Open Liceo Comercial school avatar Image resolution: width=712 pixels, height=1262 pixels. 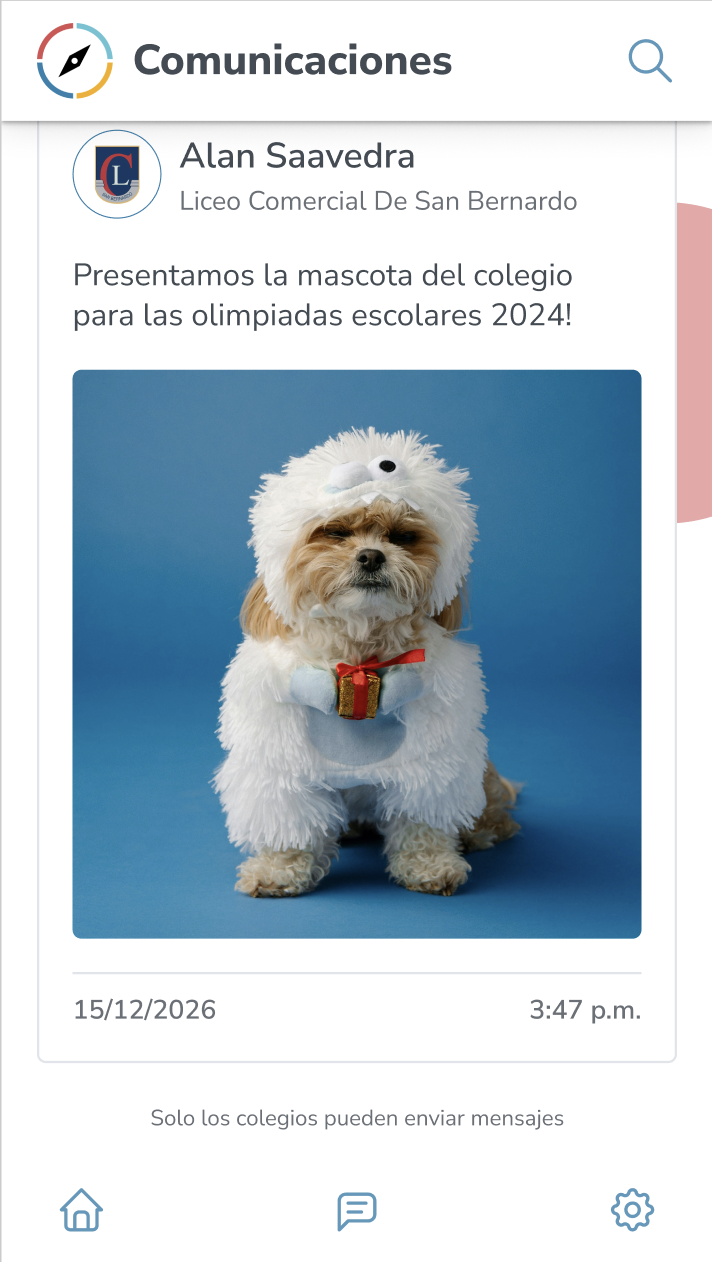(117, 174)
